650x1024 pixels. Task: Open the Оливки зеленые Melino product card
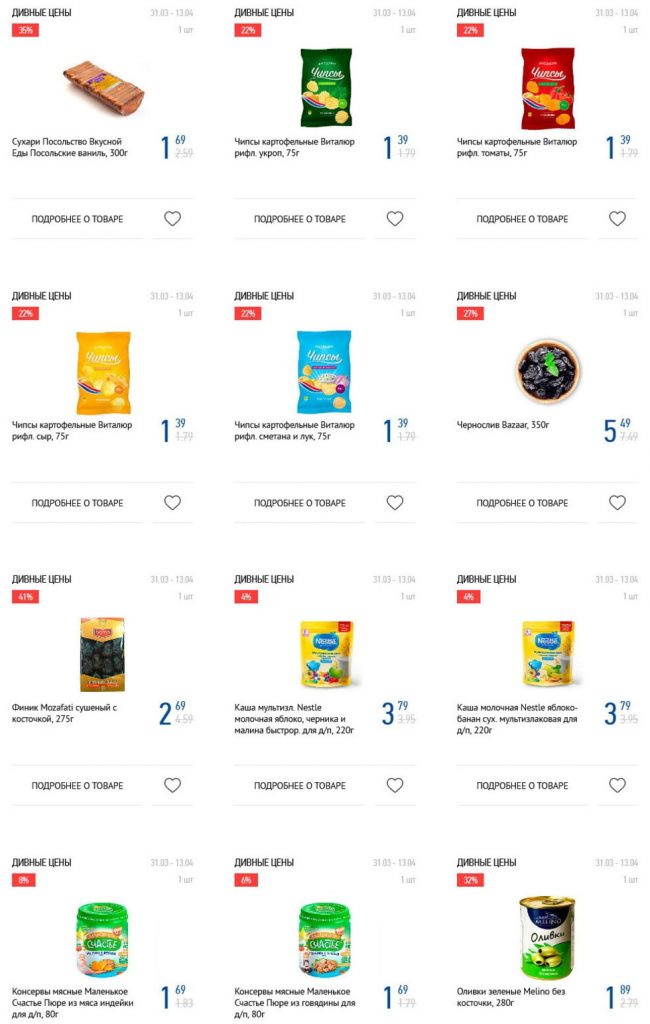click(x=546, y=937)
